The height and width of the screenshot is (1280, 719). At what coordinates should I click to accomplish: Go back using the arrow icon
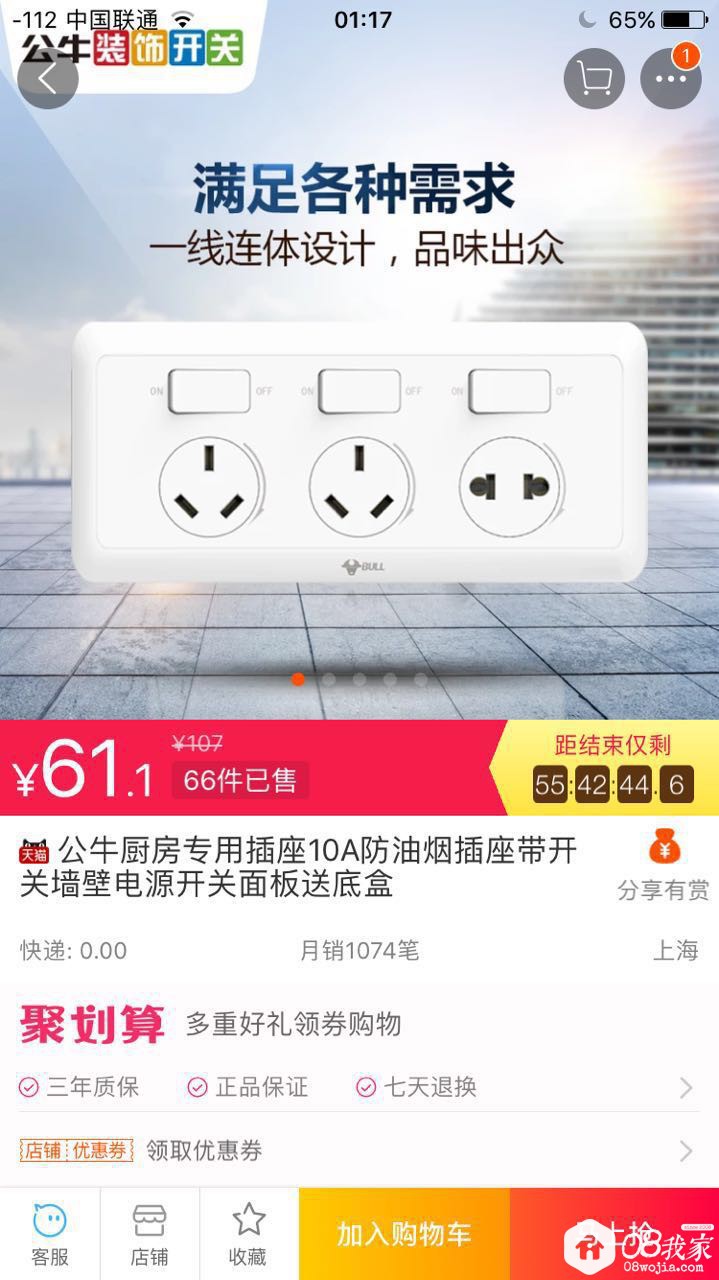click(47, 78)
